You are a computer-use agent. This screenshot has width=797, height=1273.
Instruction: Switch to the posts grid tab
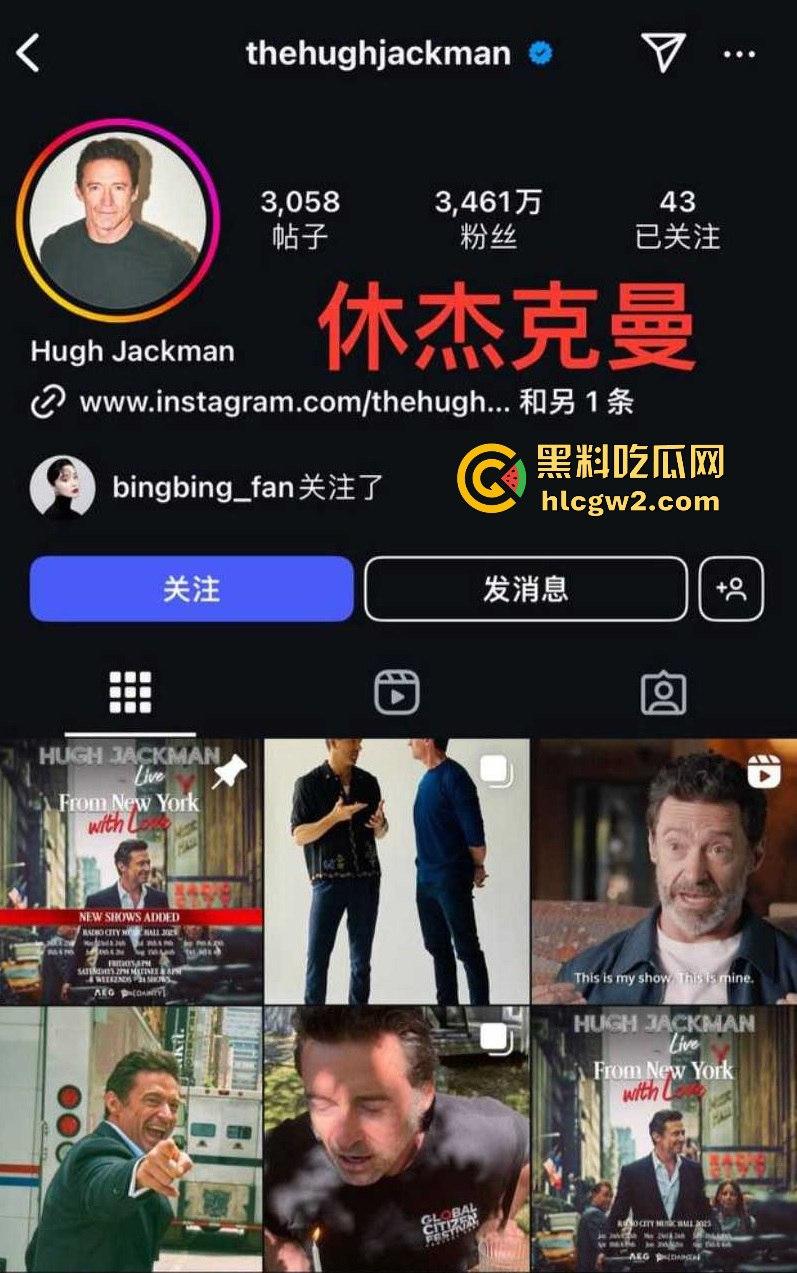click(131, 690)
